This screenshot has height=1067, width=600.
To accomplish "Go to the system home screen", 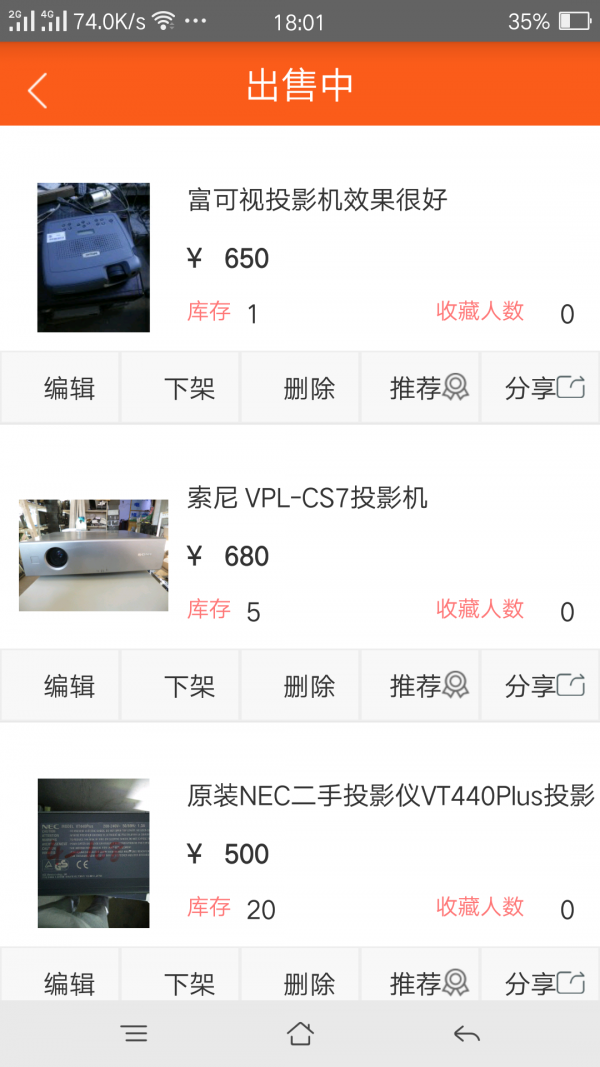I will [300, 1034].
